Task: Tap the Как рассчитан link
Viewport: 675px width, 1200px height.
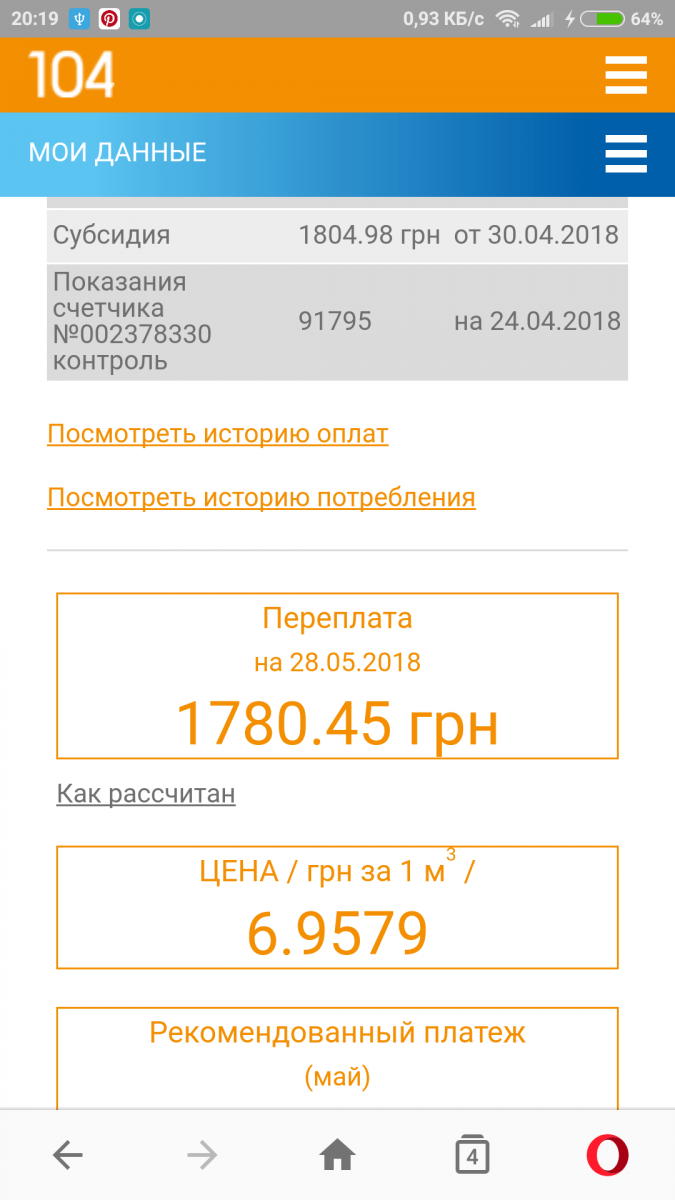Action: click(146, 794)
